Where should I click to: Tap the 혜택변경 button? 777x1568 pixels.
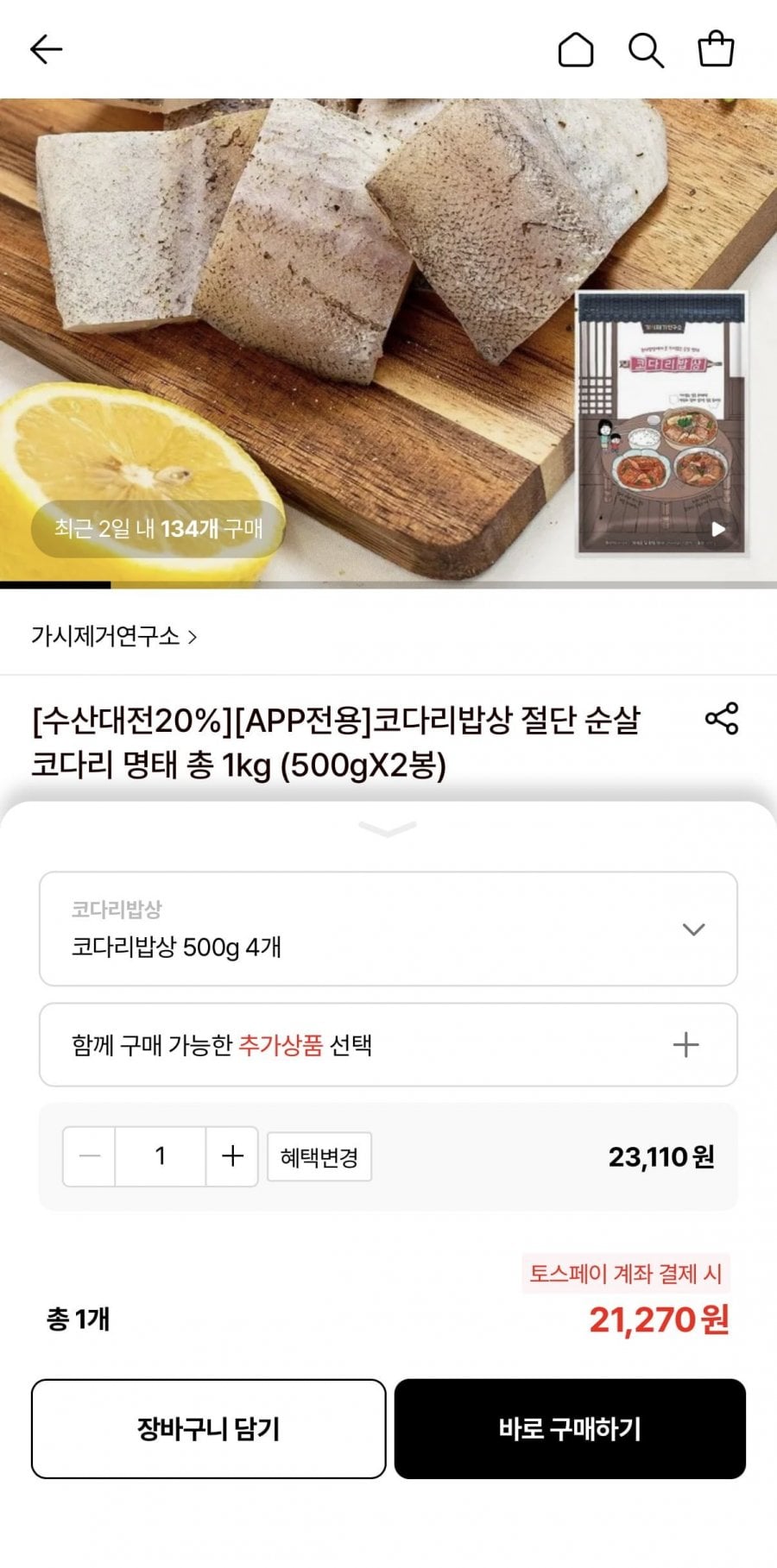pos(319,1157)
